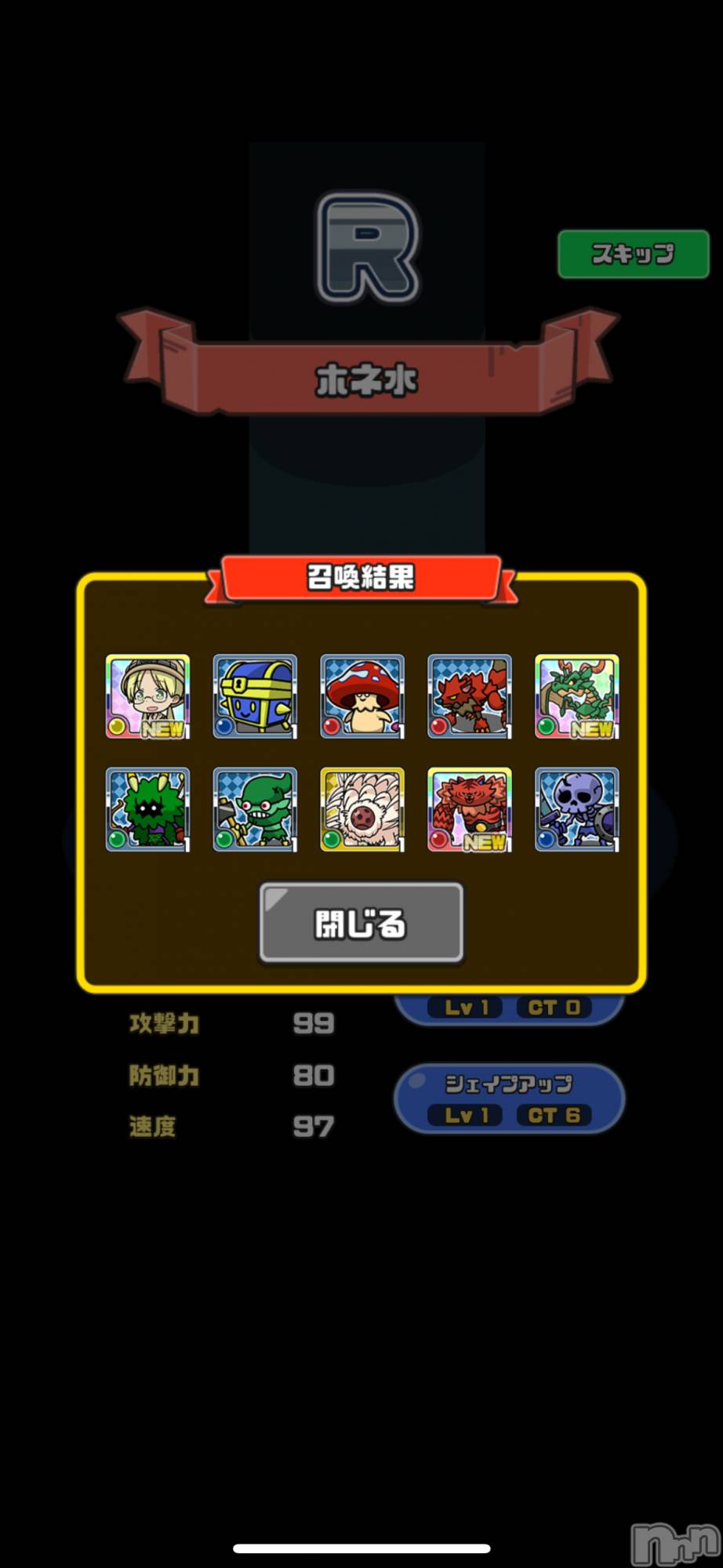
Task: Tap the green スキップ skip button
Action: point(633,254)
